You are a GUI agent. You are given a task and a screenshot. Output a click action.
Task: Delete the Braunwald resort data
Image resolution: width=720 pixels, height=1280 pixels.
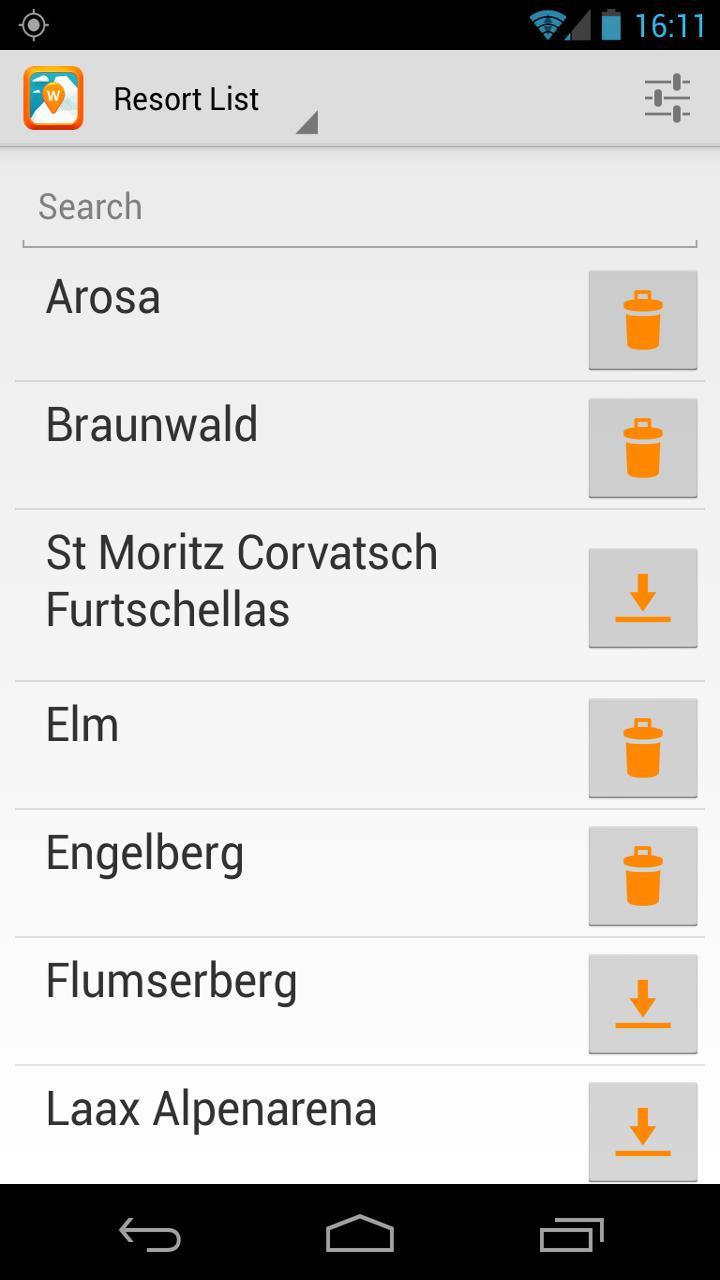[642, 448]
